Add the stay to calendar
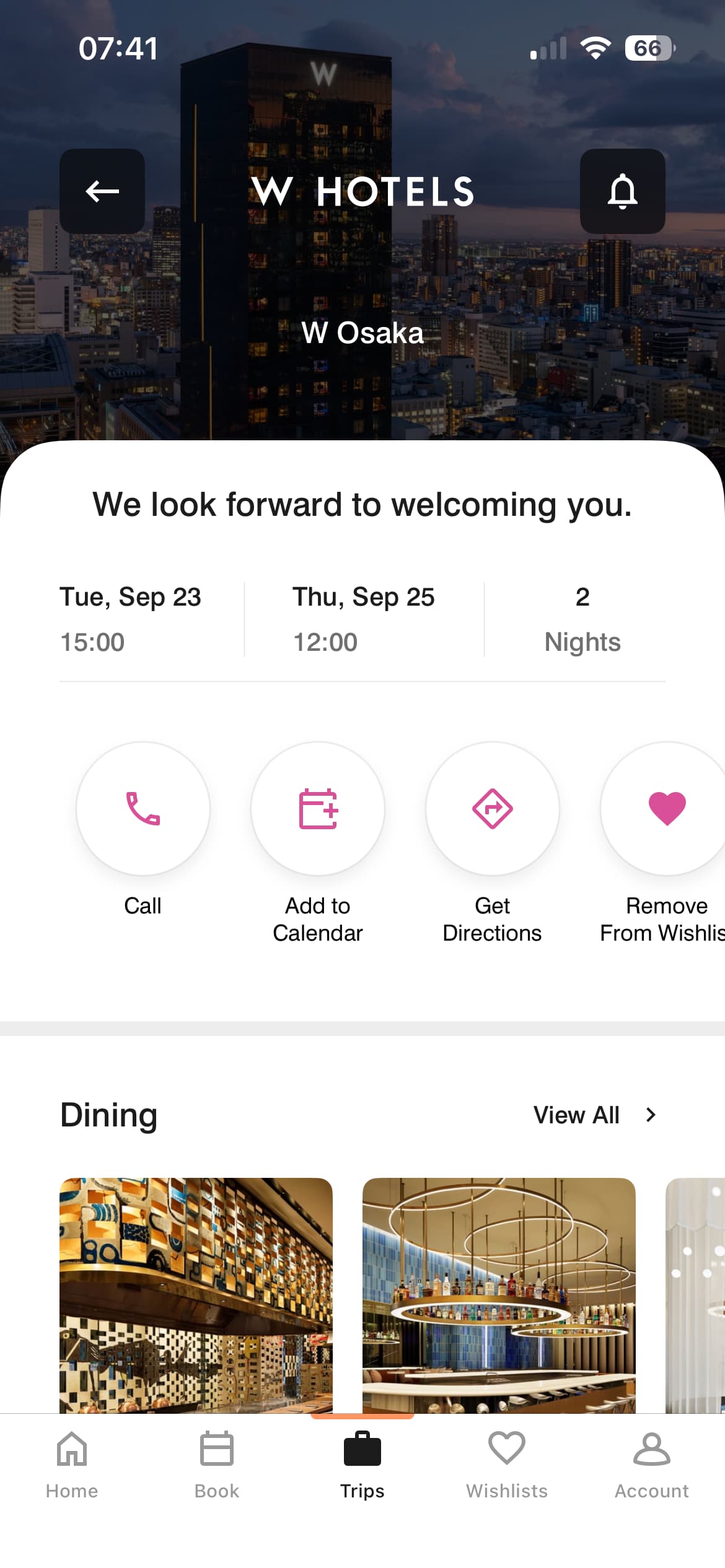This screenshot has height=1568, width=725. click(318, 809)
